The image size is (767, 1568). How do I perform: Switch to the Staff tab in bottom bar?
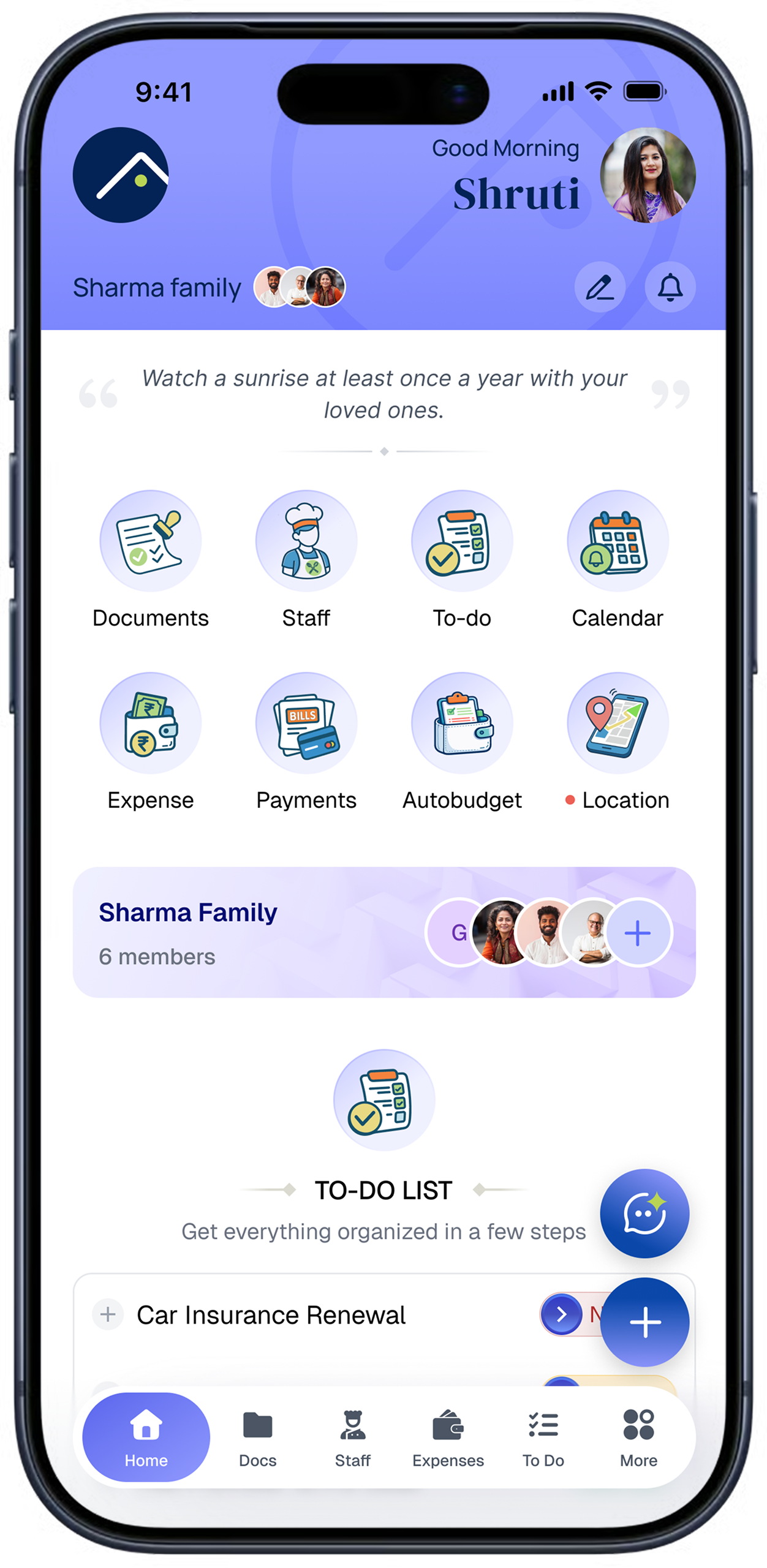click(x=352, y=1438)
